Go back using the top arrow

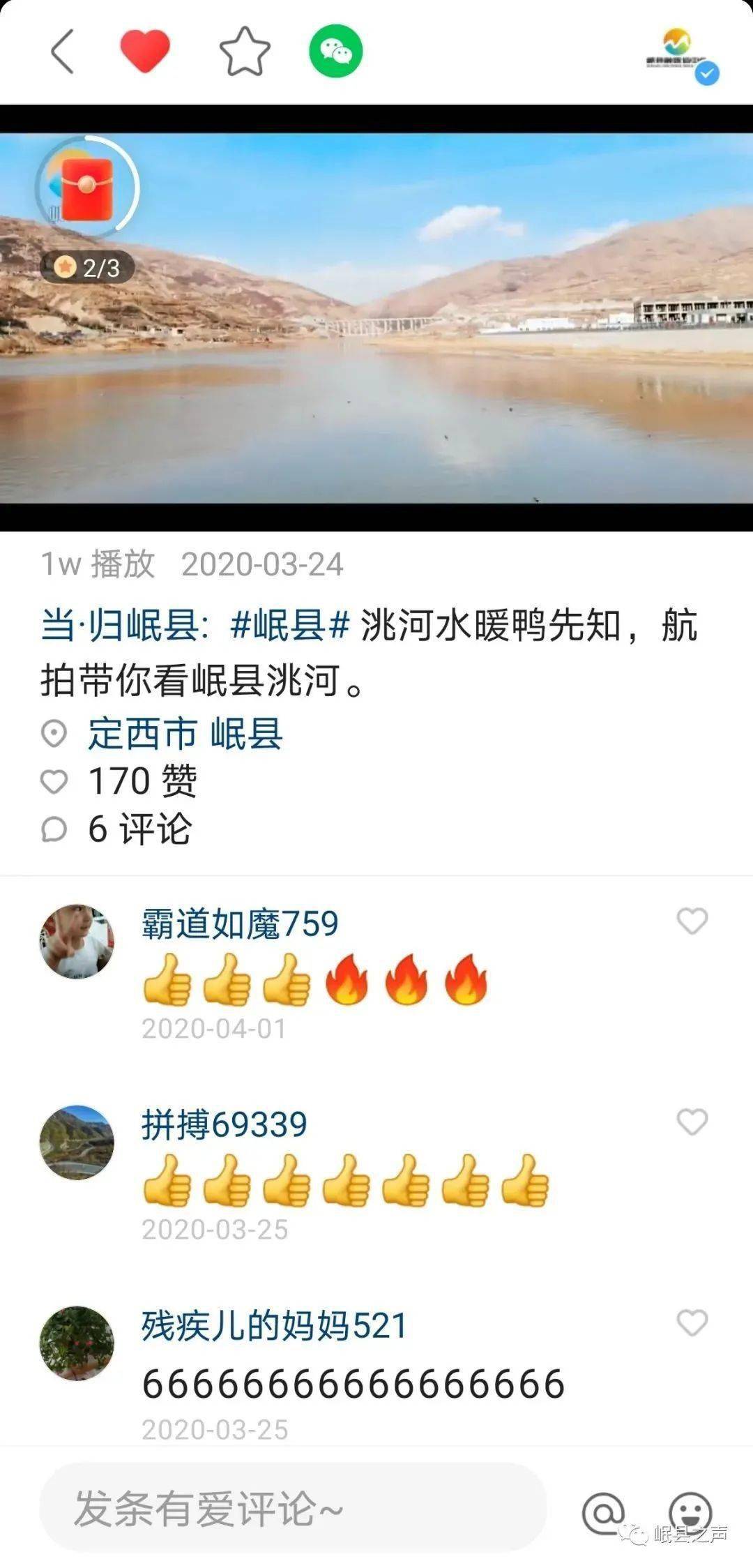62,51
